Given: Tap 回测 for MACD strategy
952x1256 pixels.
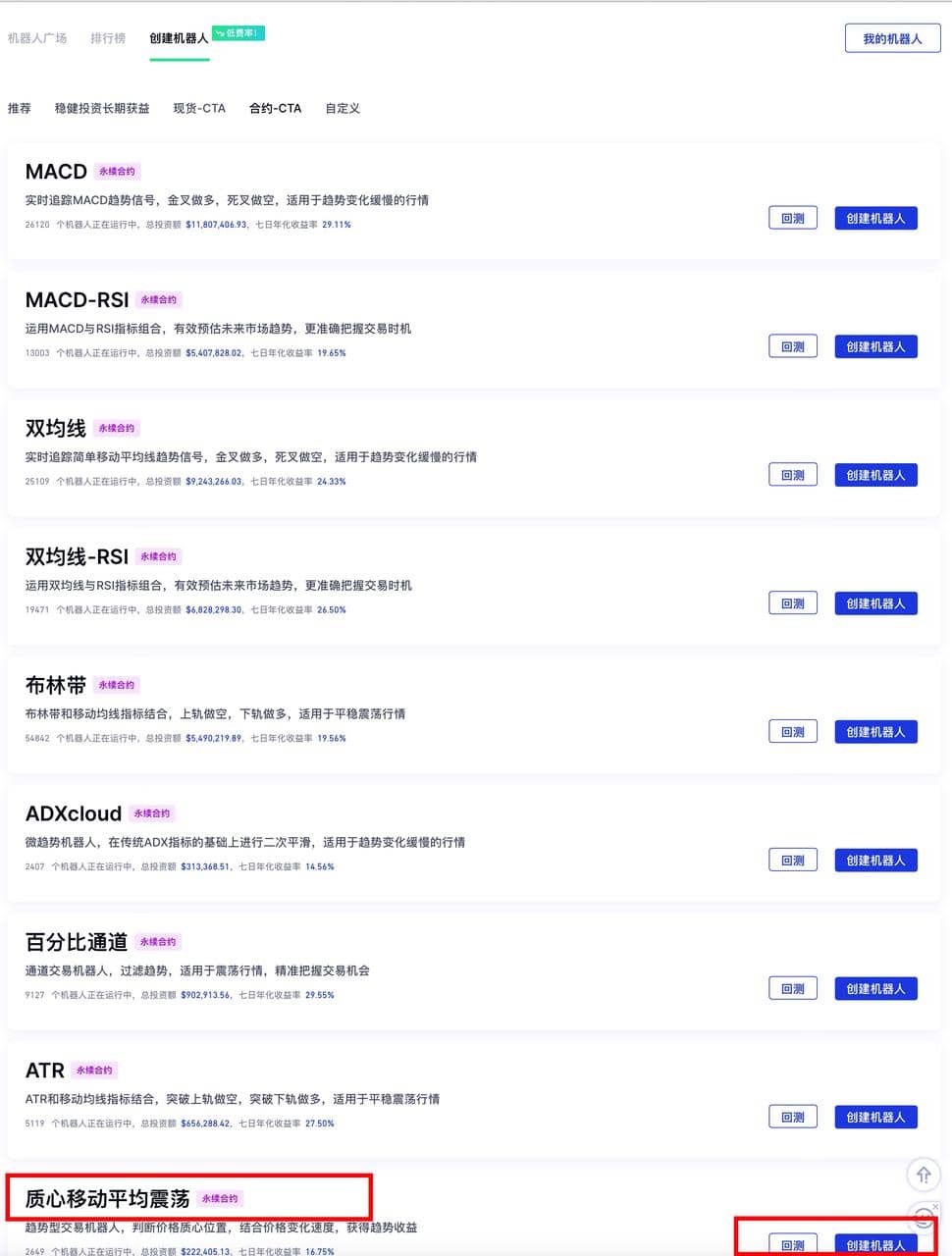Looking at the screenshot, I should tap(792, 218).
